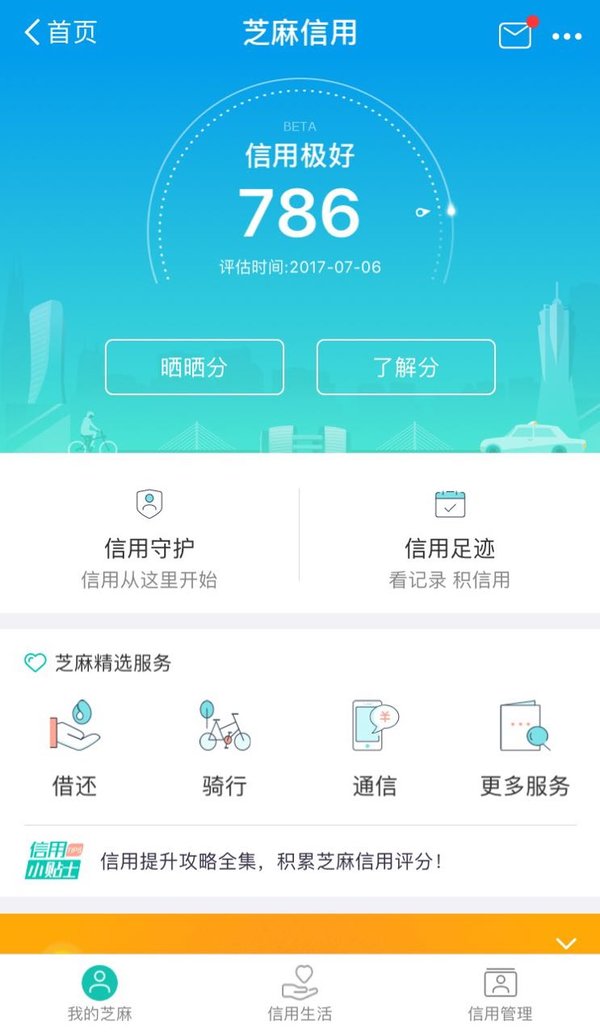Tap the 了解分 button
600x1034 pixels.
(406, 367)
